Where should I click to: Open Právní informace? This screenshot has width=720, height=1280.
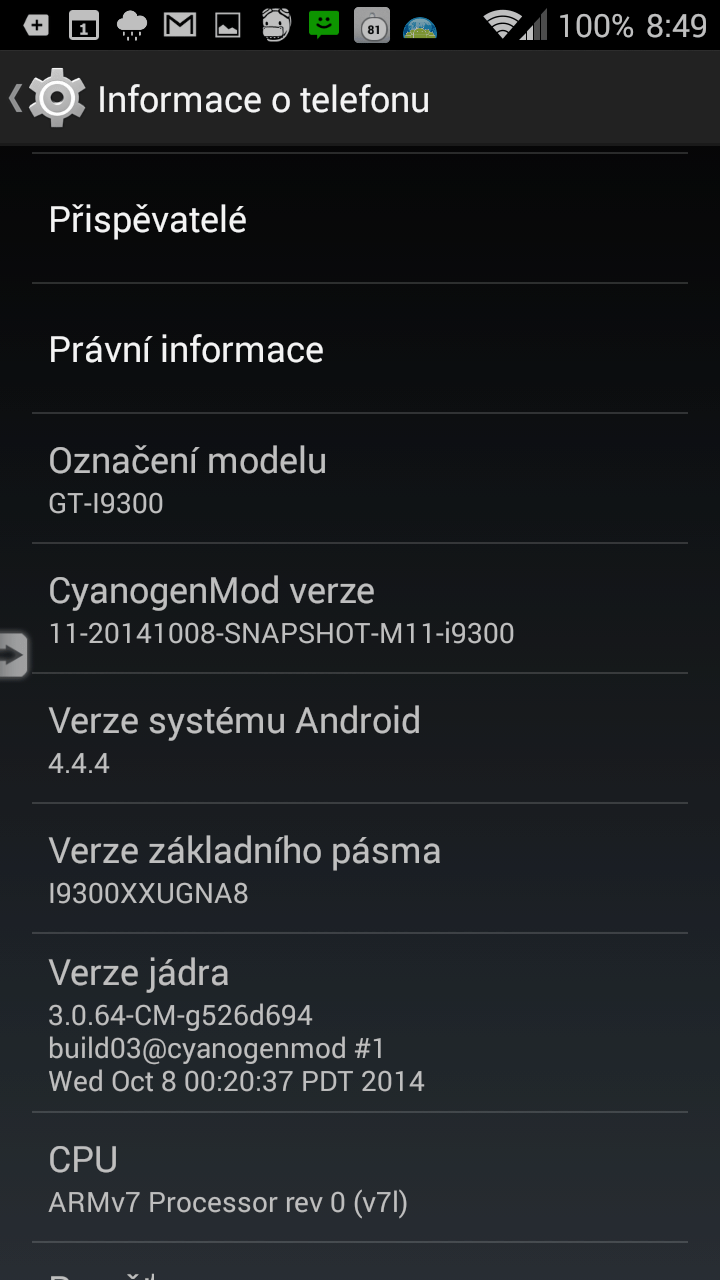tap(360, 349)
